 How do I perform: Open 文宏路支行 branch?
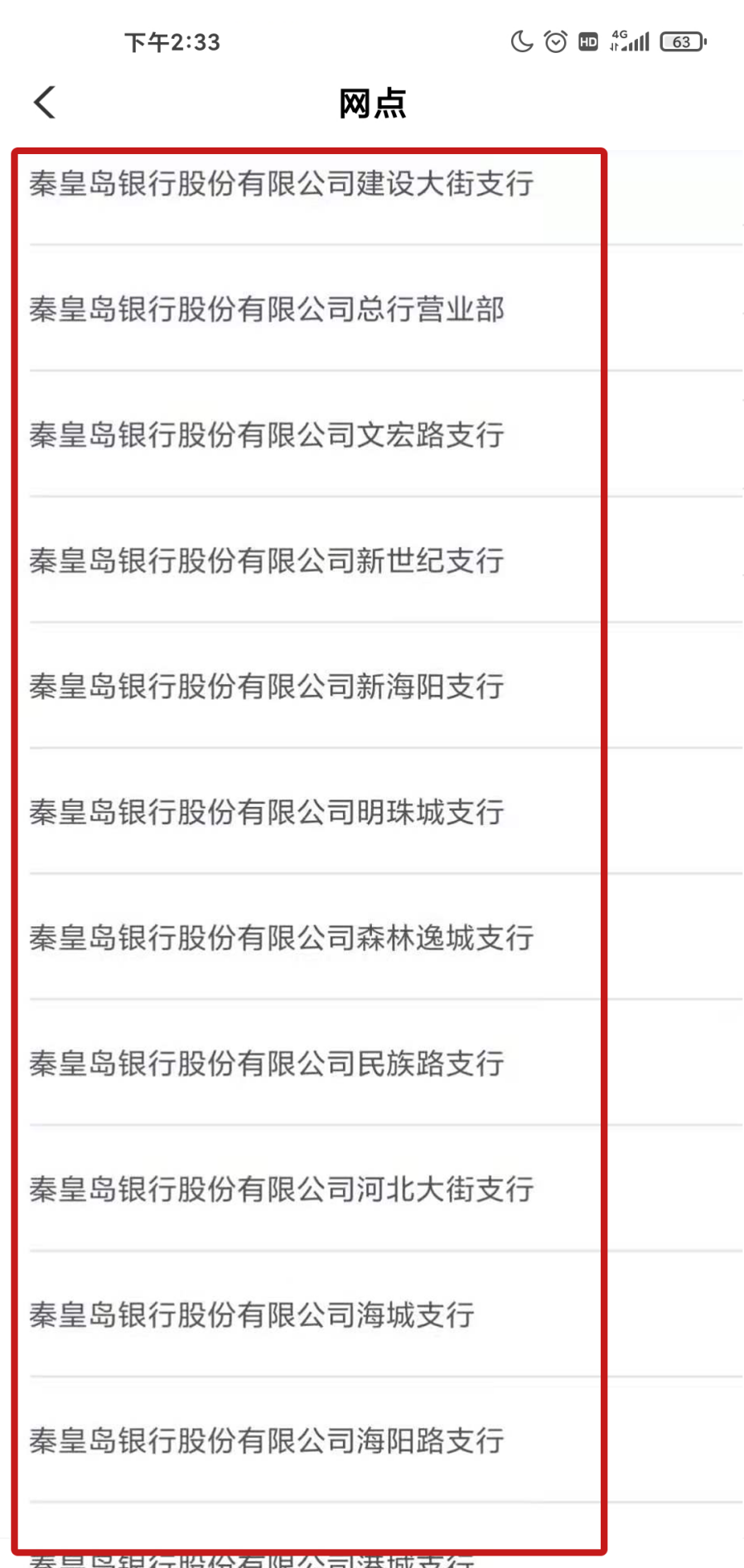click(x=267, y=436)
